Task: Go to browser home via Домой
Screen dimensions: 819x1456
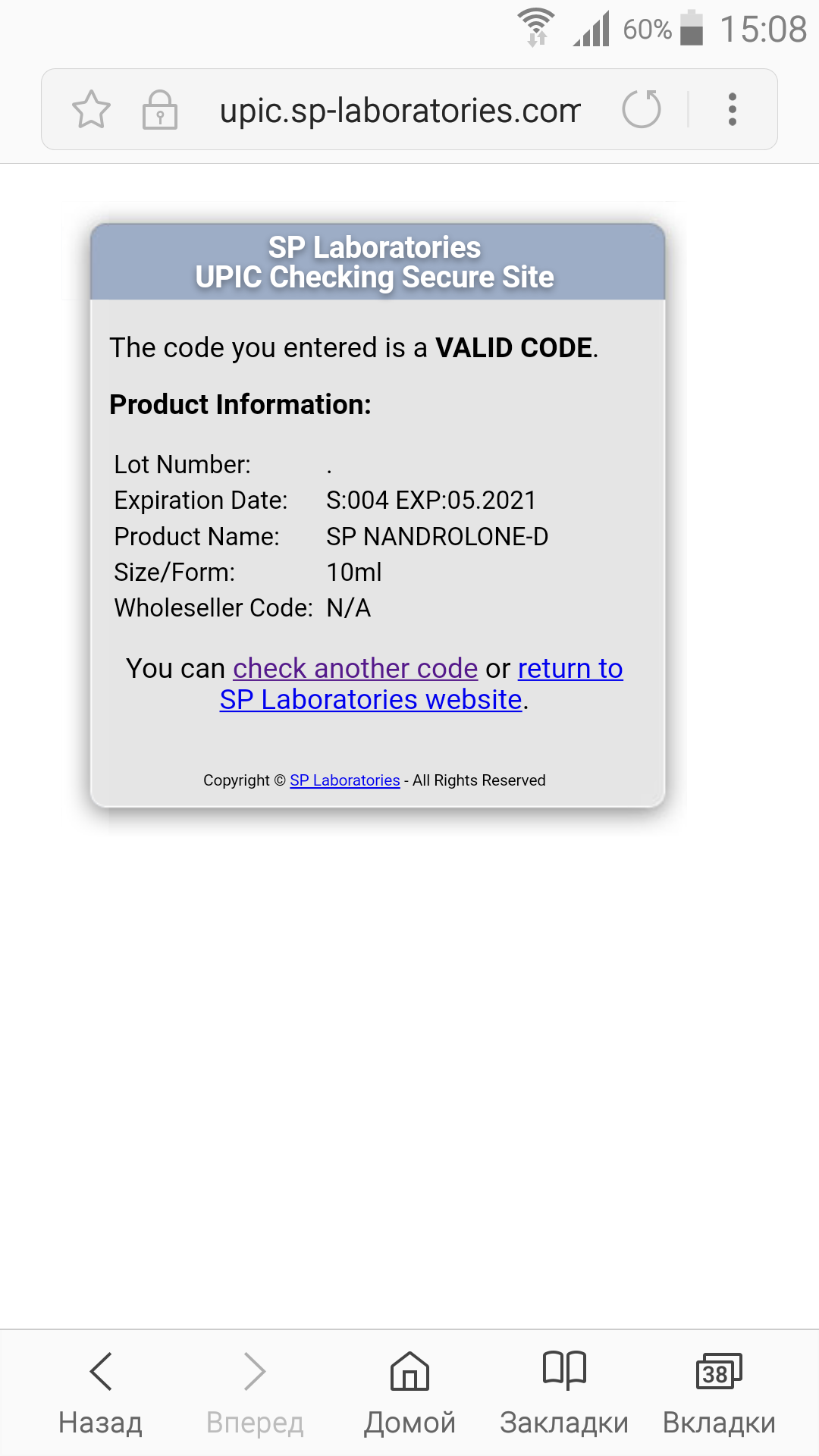Action: tap(409, 1392)
